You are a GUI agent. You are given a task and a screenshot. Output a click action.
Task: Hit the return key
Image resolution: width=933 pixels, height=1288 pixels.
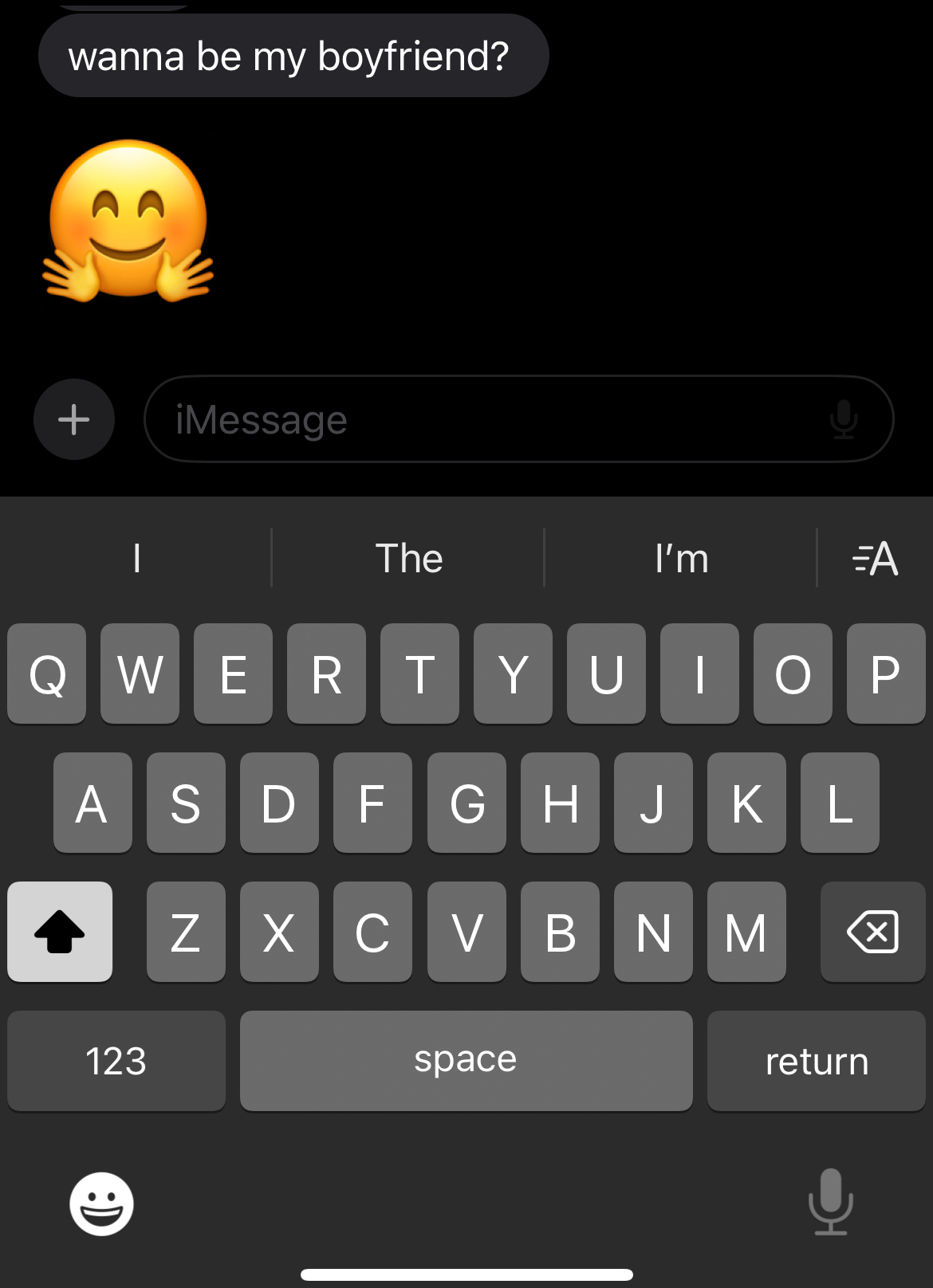[816, 1061]
